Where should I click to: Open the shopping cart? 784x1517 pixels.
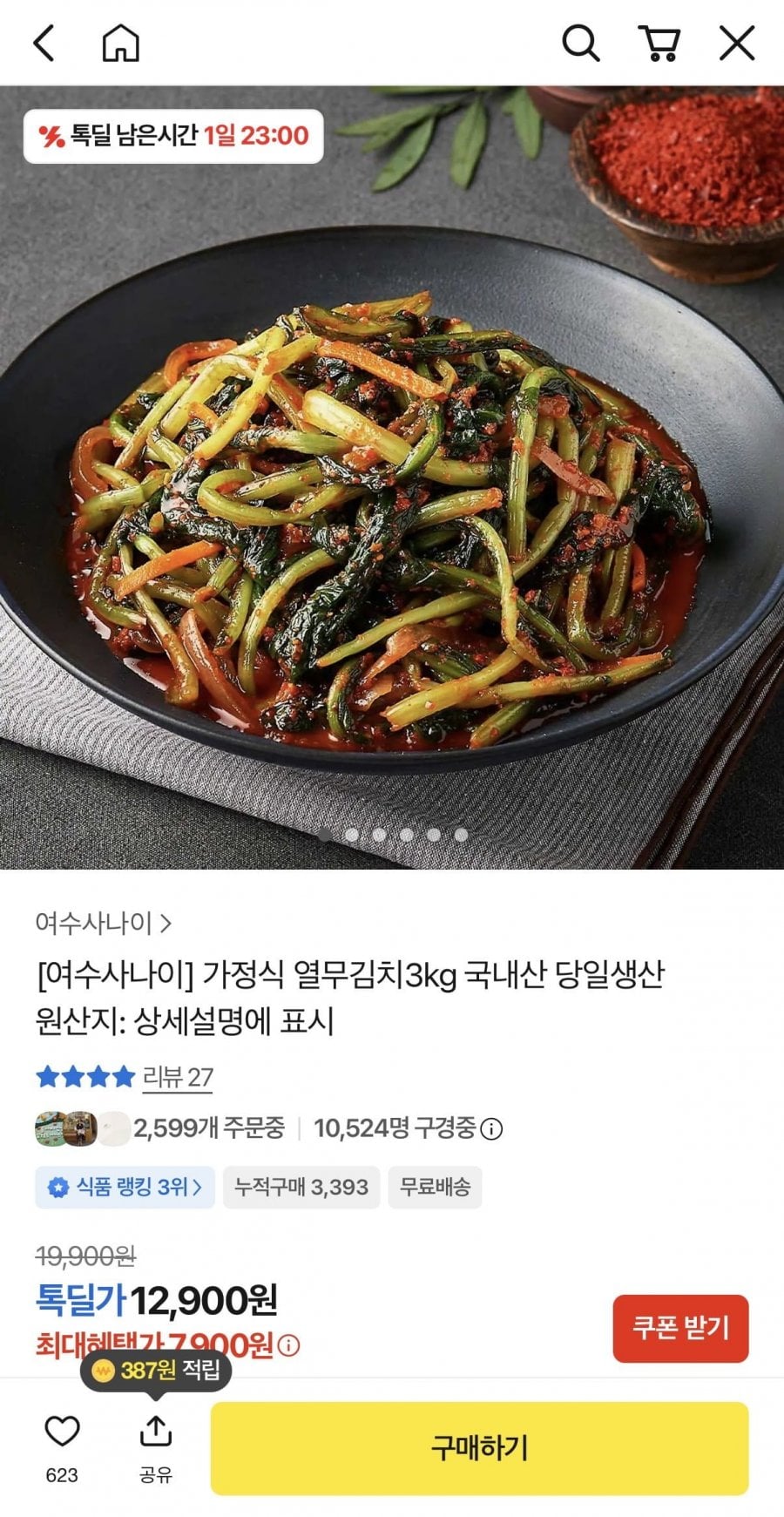pyautogui.click(x=659, y=43)
